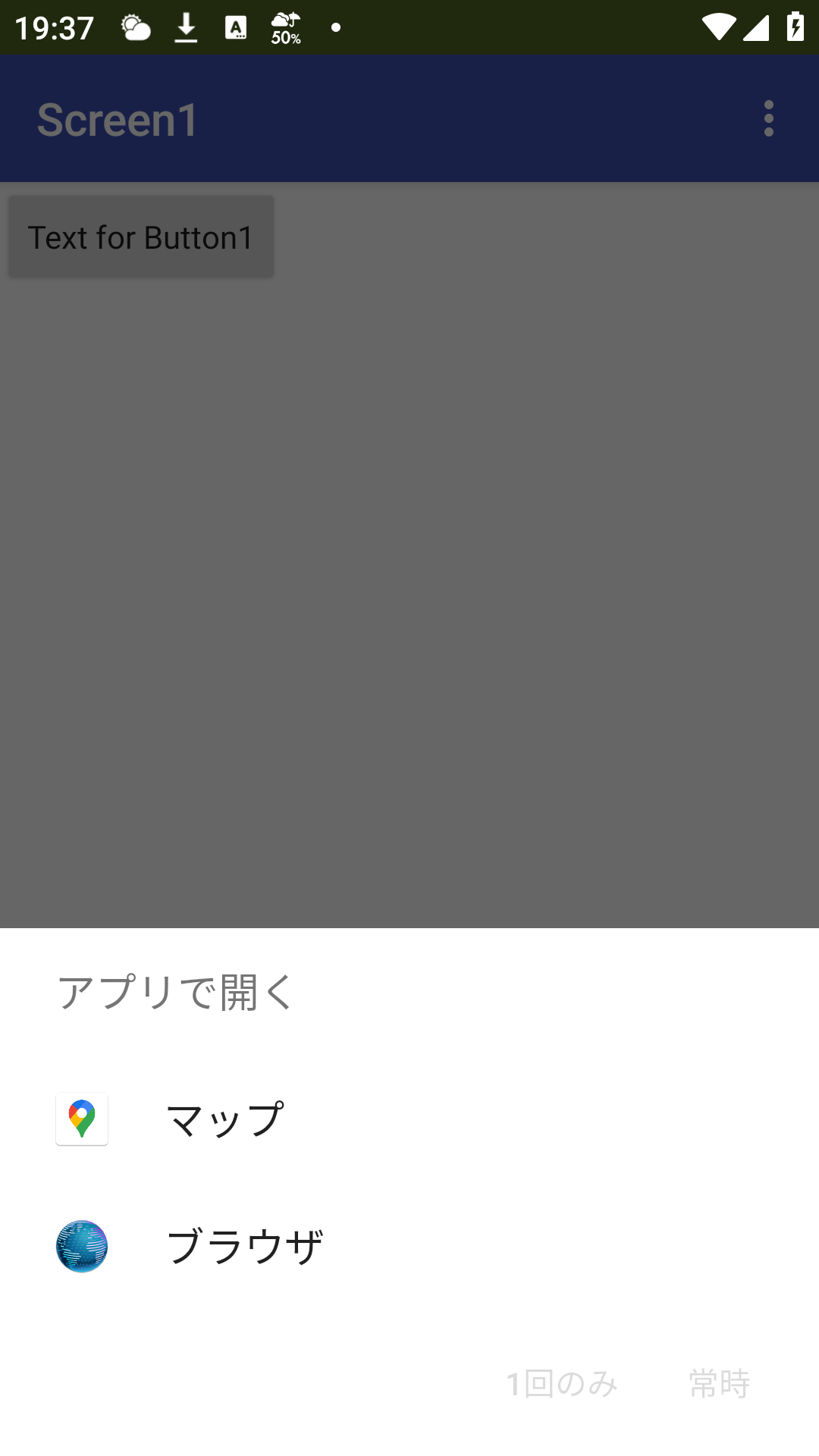Select マップ to open with Maps
The height and width of the screenshot is (1456, 819).
[x=409, y=1119]
